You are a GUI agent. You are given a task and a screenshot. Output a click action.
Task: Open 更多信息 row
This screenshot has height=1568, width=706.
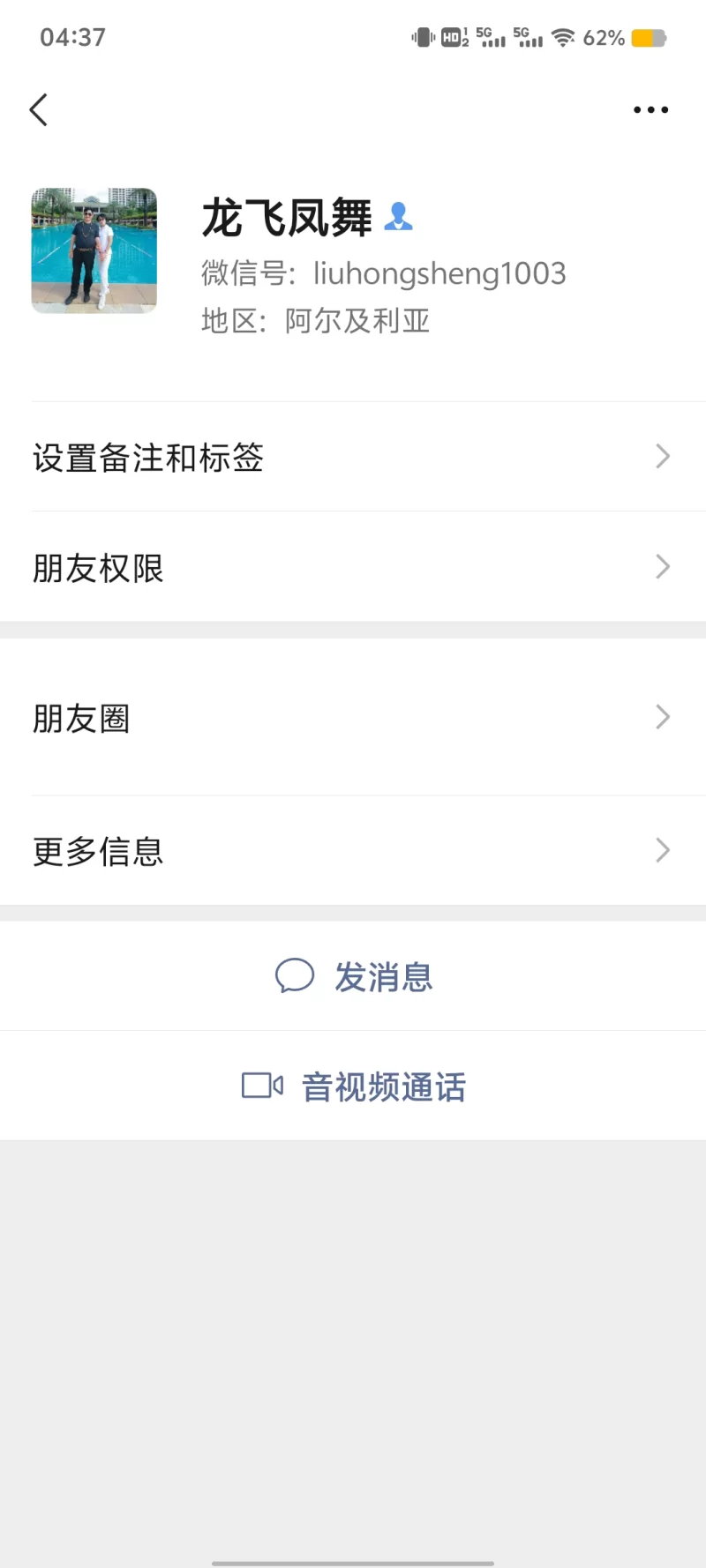coord(353,851)
